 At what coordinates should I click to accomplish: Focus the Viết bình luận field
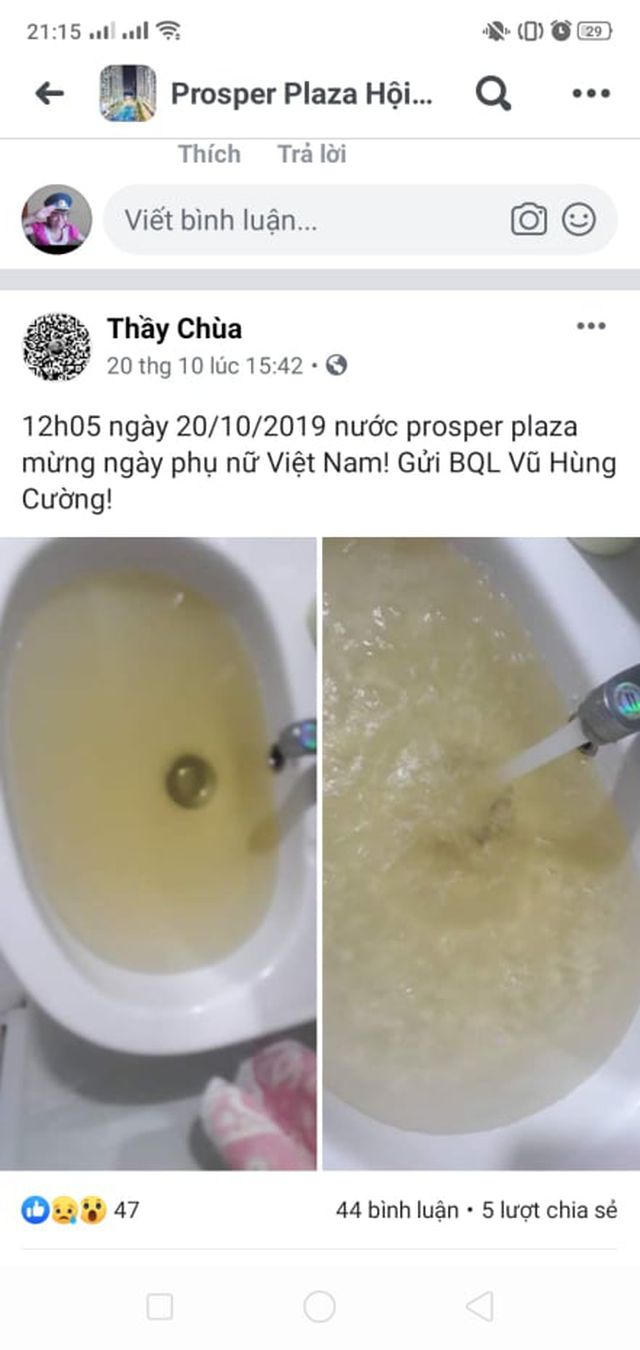point(300,220)
